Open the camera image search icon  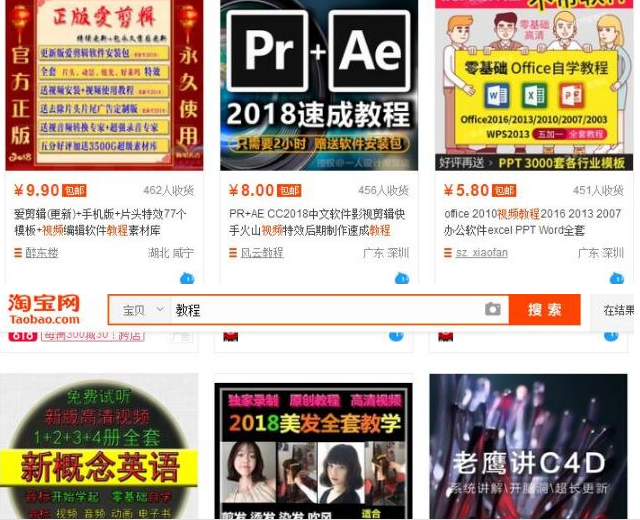click(492, 310)
